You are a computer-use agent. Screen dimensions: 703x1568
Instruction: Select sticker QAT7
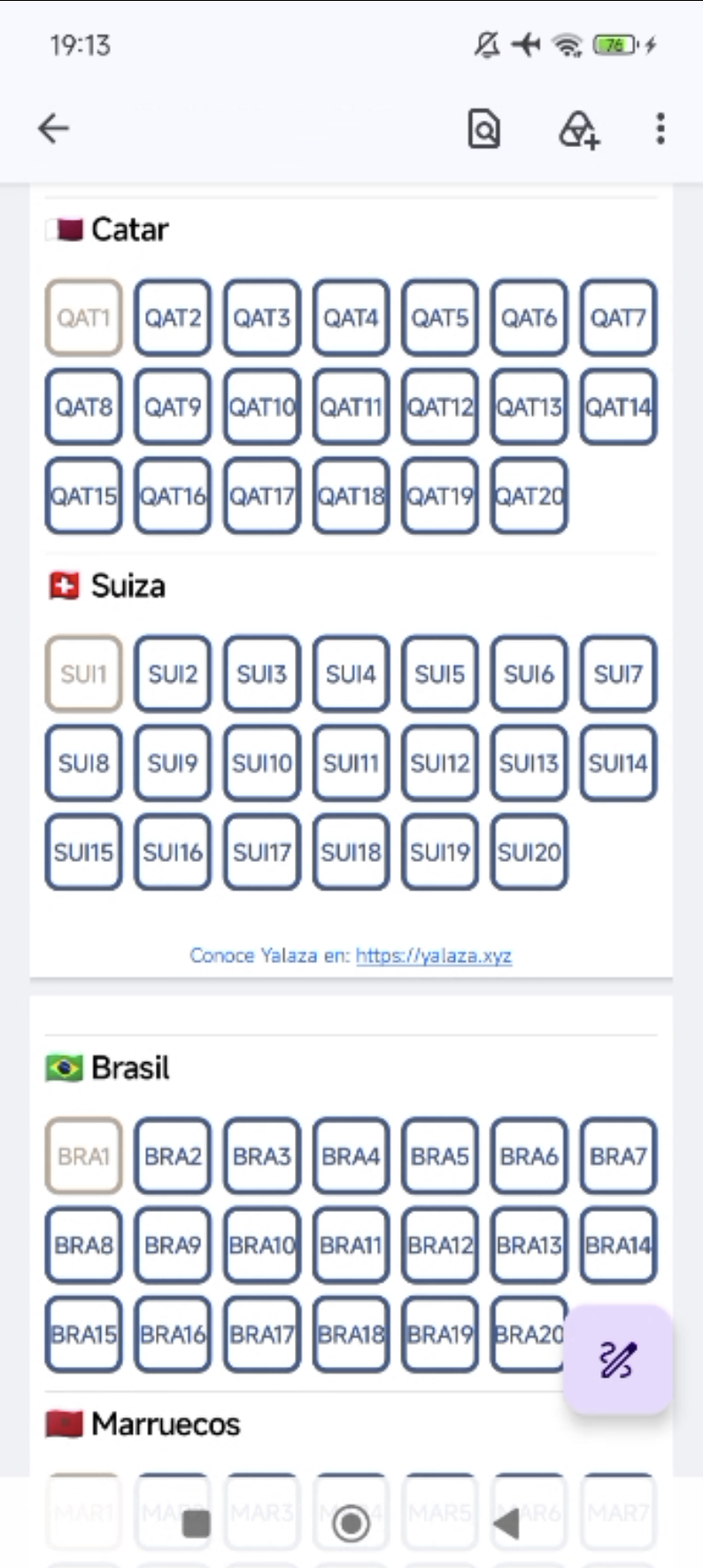click(618, 317)
